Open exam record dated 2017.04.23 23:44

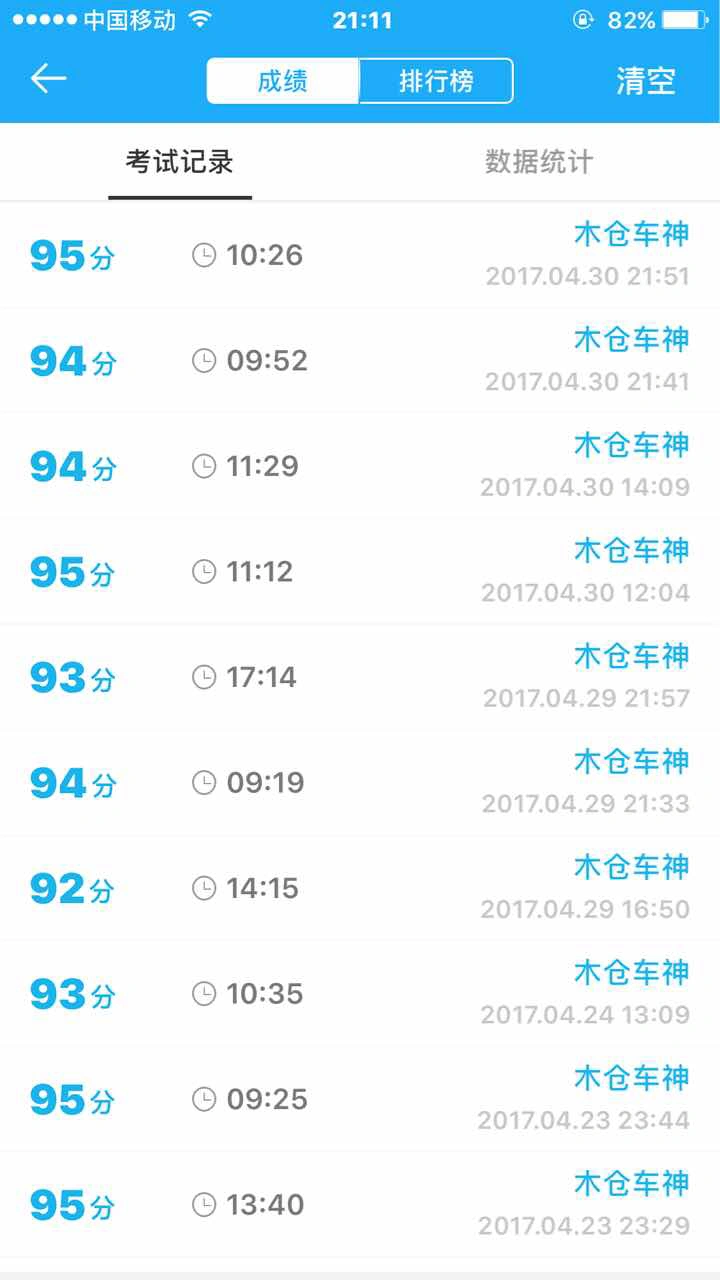[360, 1099]
